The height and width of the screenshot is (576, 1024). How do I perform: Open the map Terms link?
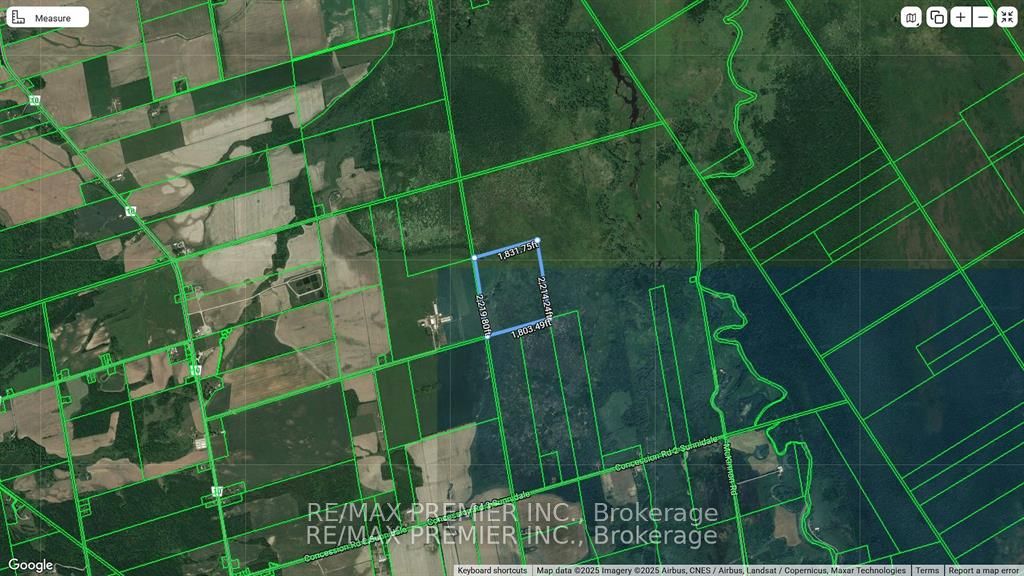coord(927,570)
